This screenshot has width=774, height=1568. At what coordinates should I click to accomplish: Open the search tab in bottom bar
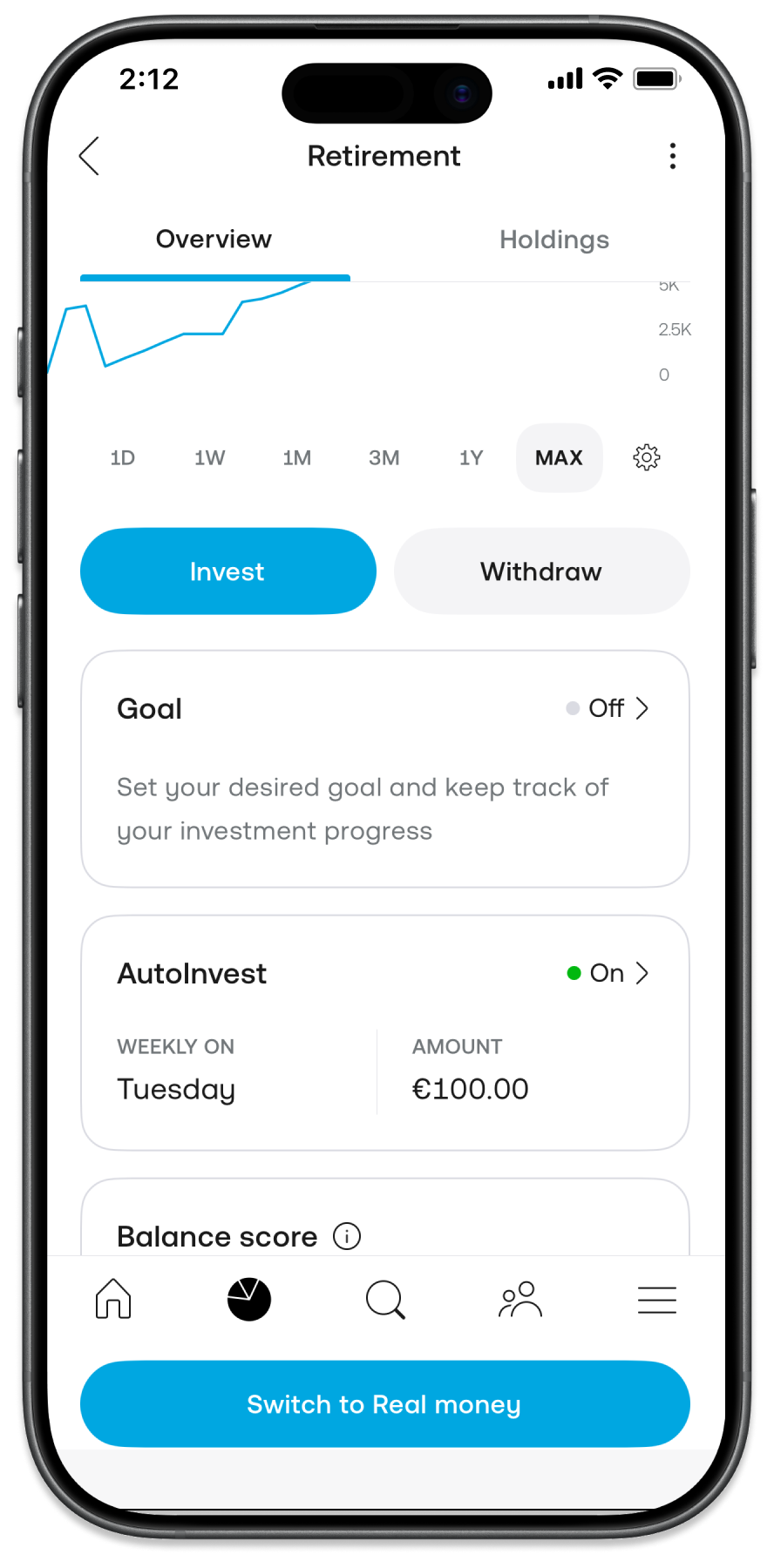tap(385, 1300)
